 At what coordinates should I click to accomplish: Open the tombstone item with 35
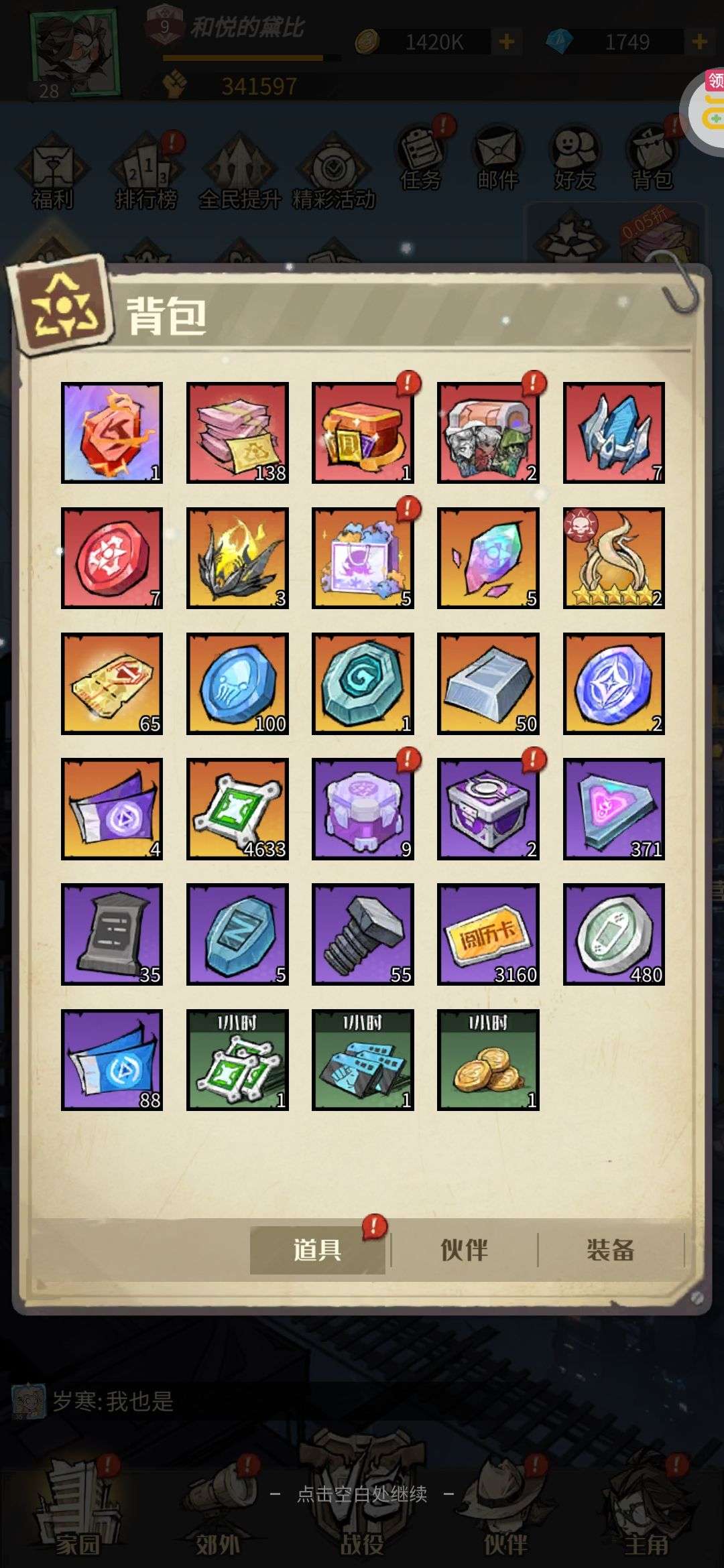point(112,934)
